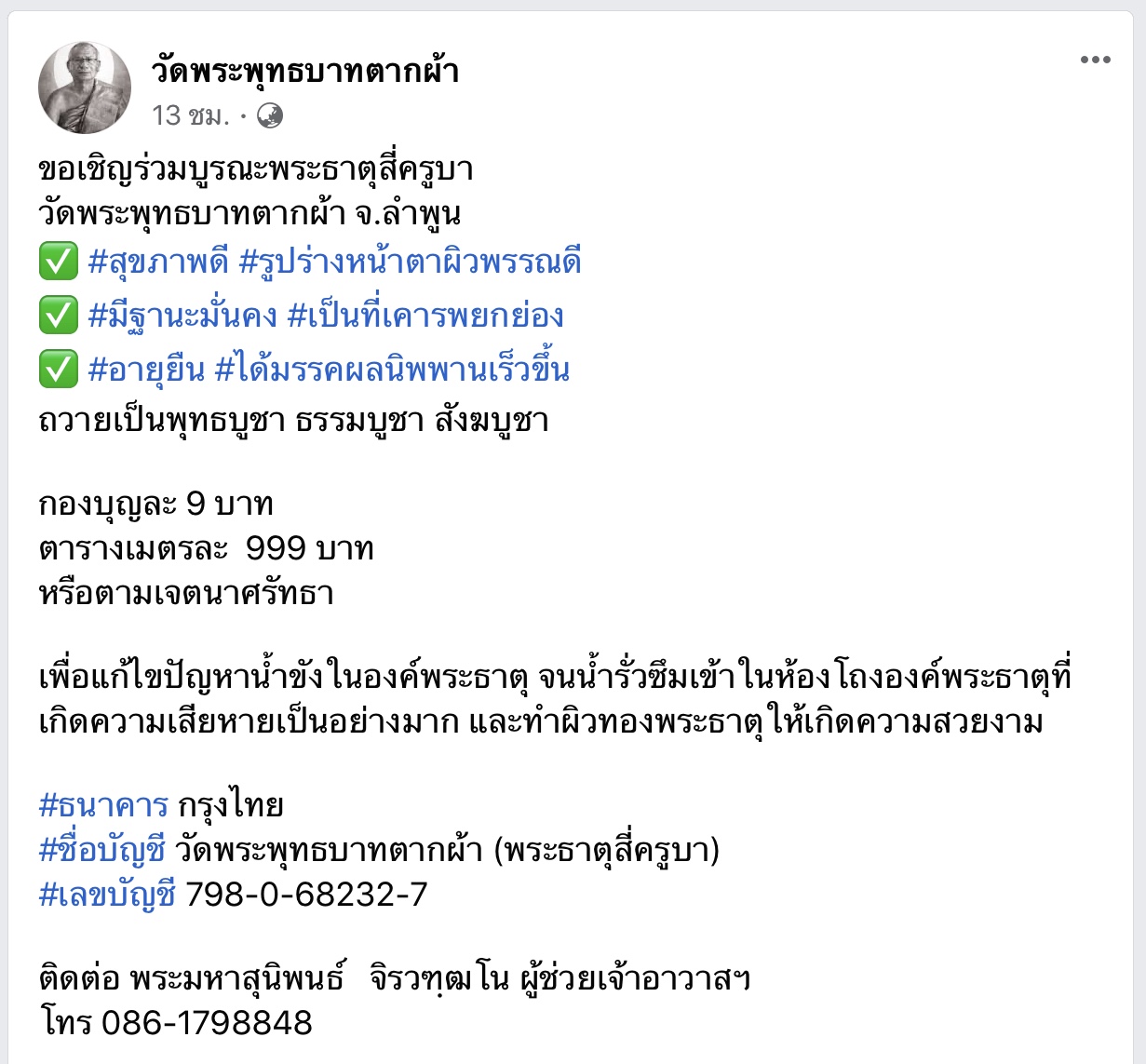This screenshot has height=1064, width=1146.
Task: Open hashtag #เป็นที่เคารพยกย่อง
Action: [x=425, y=316]
